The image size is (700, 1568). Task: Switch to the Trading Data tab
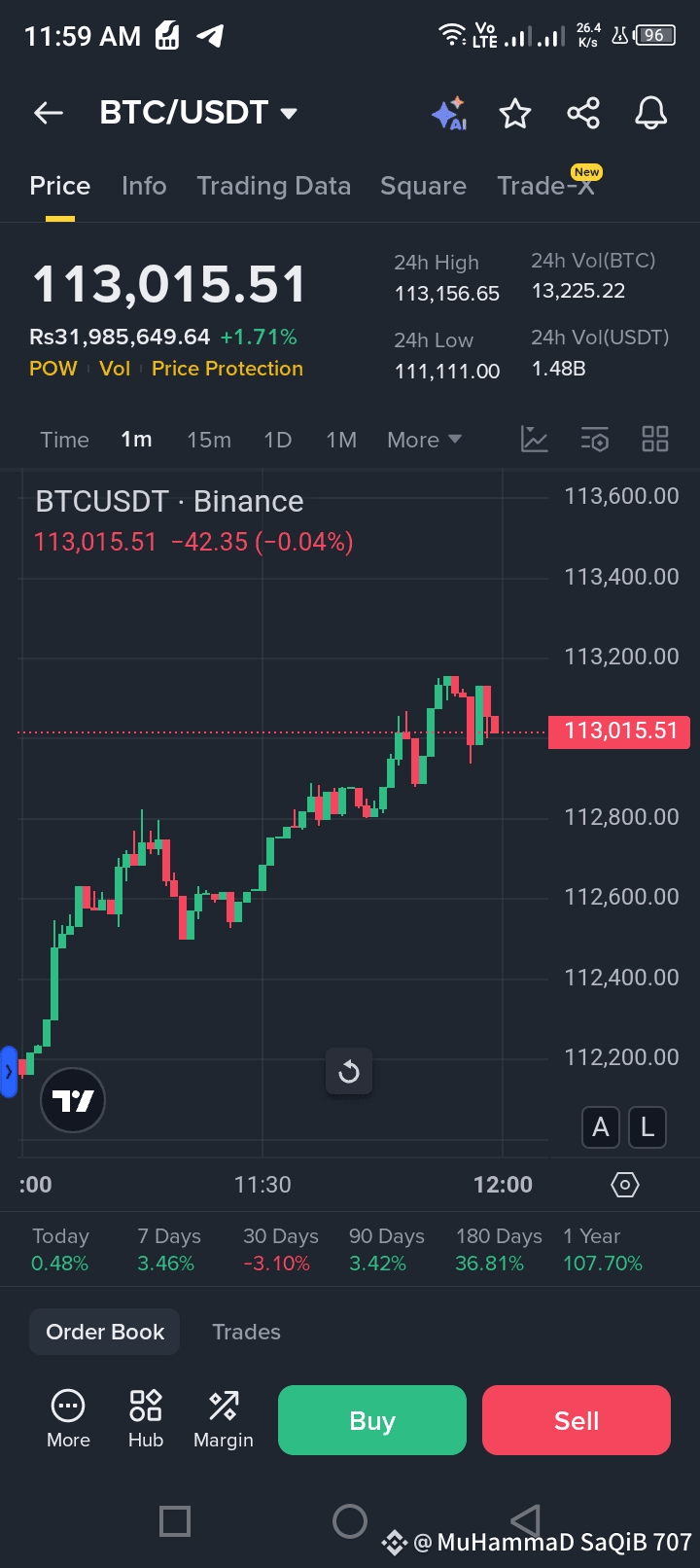tap(273, 186)
